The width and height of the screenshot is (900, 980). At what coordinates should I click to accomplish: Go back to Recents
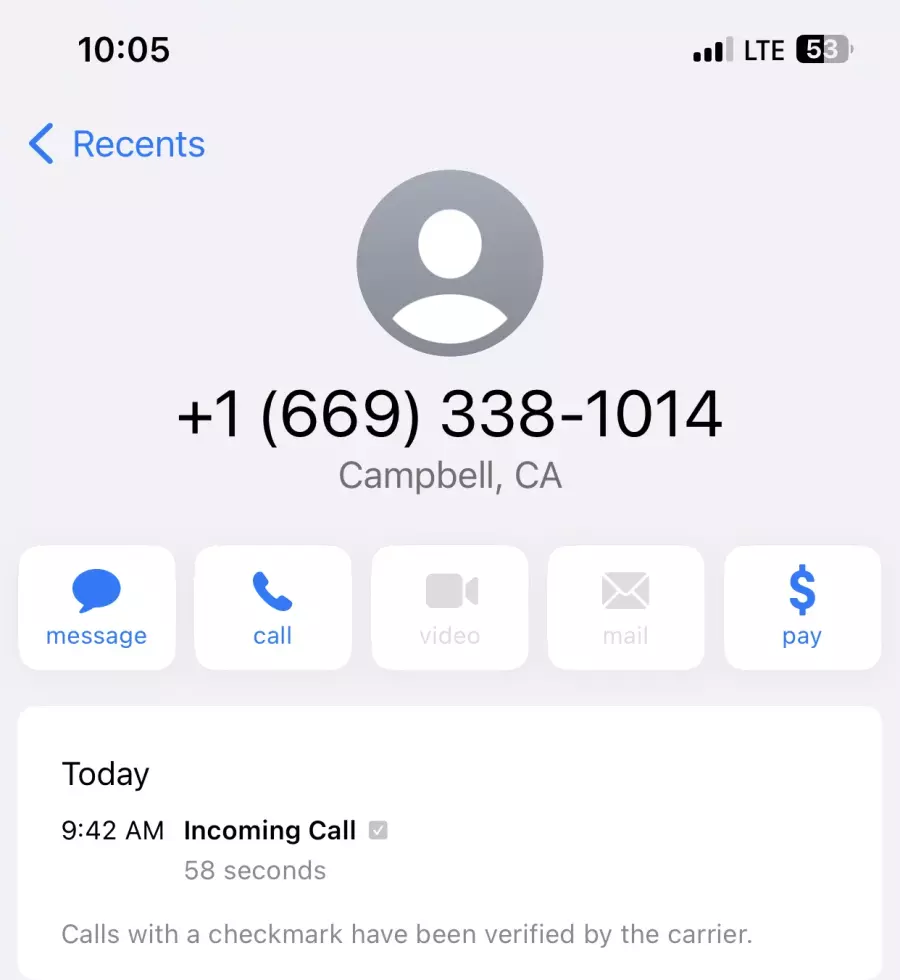118,145
